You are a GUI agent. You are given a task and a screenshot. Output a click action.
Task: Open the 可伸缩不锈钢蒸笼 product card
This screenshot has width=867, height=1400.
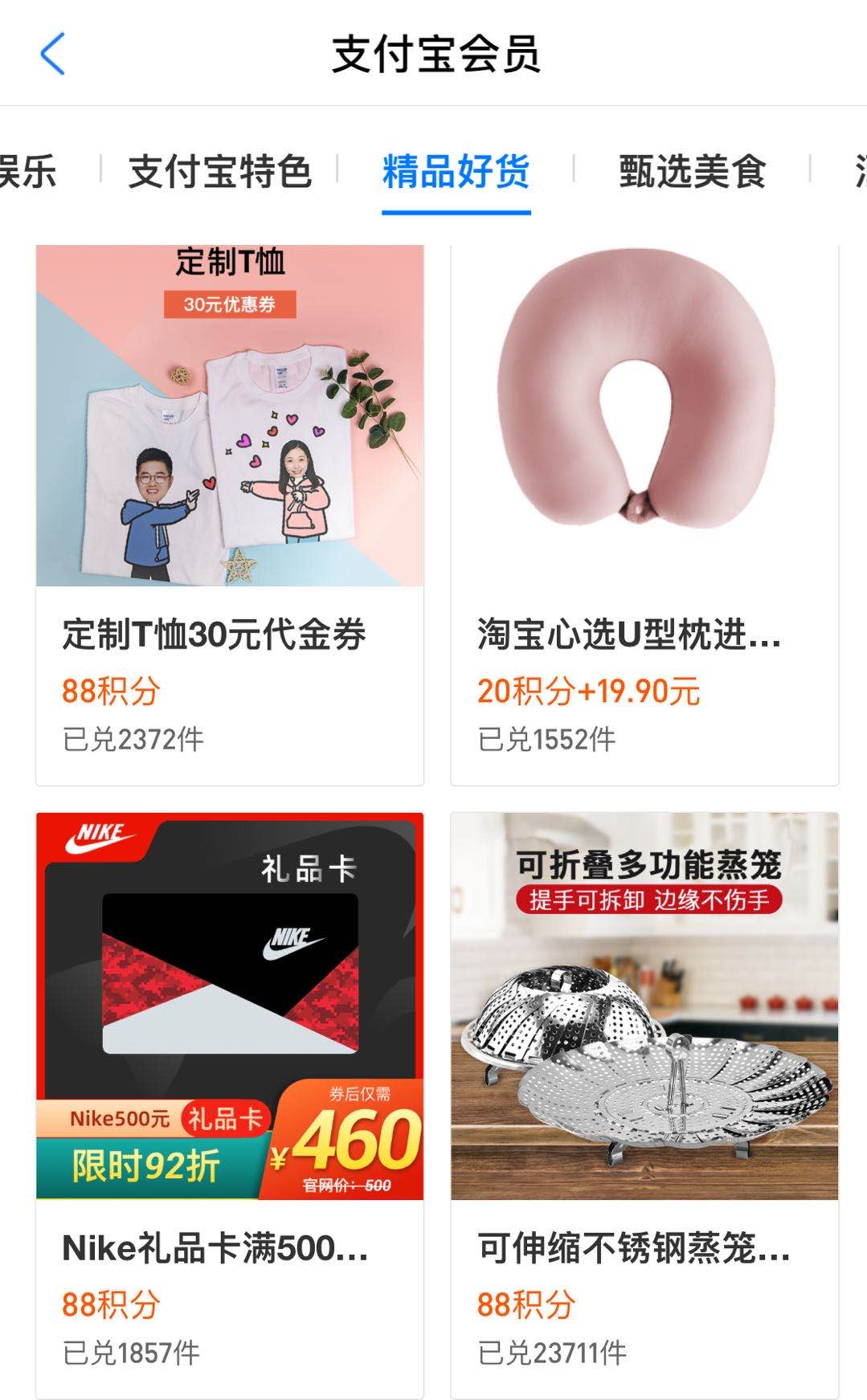pyautogui.click(x=644, y=1100)
